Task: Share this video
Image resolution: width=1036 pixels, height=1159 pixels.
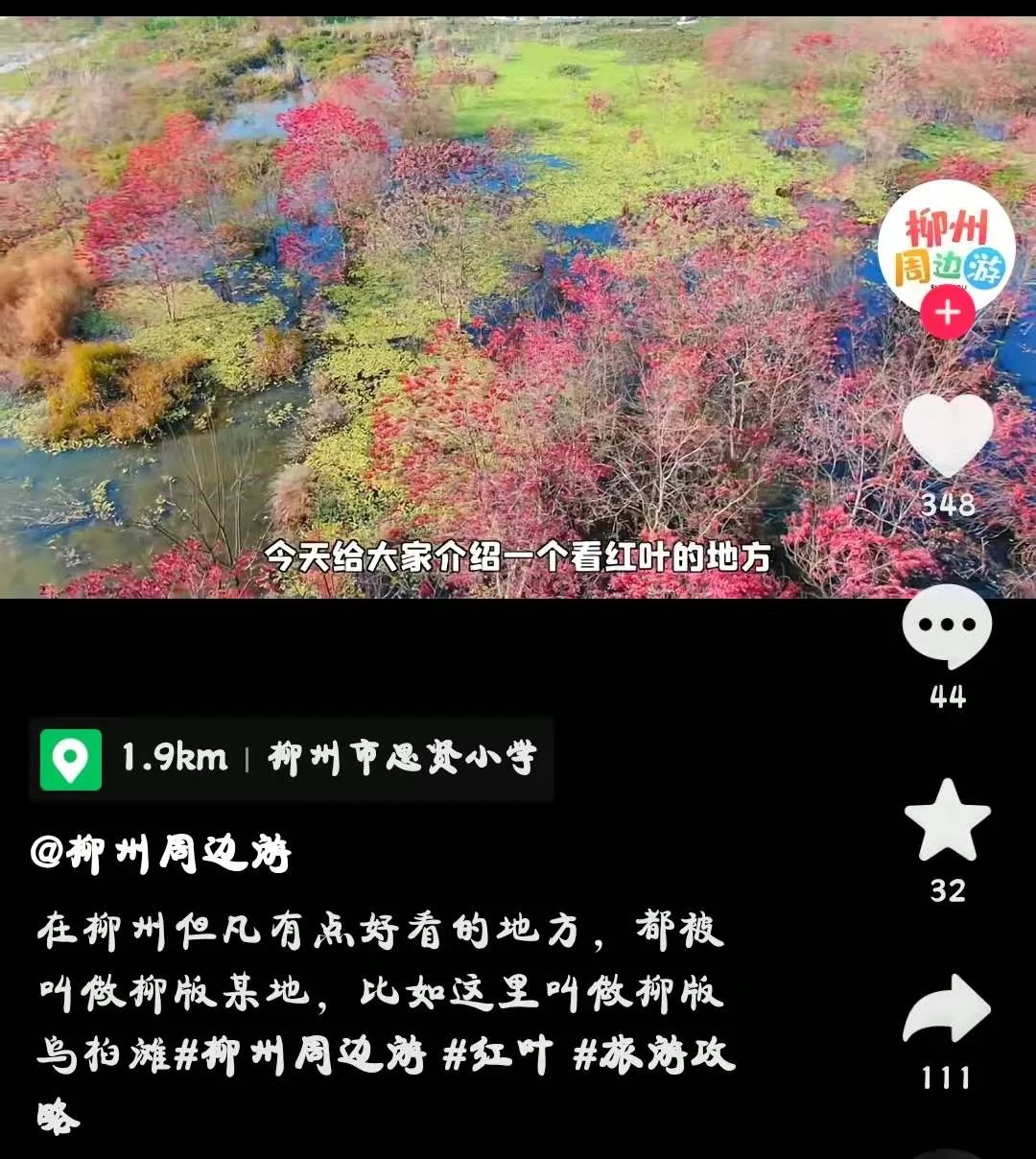Action: [947, 1010]
